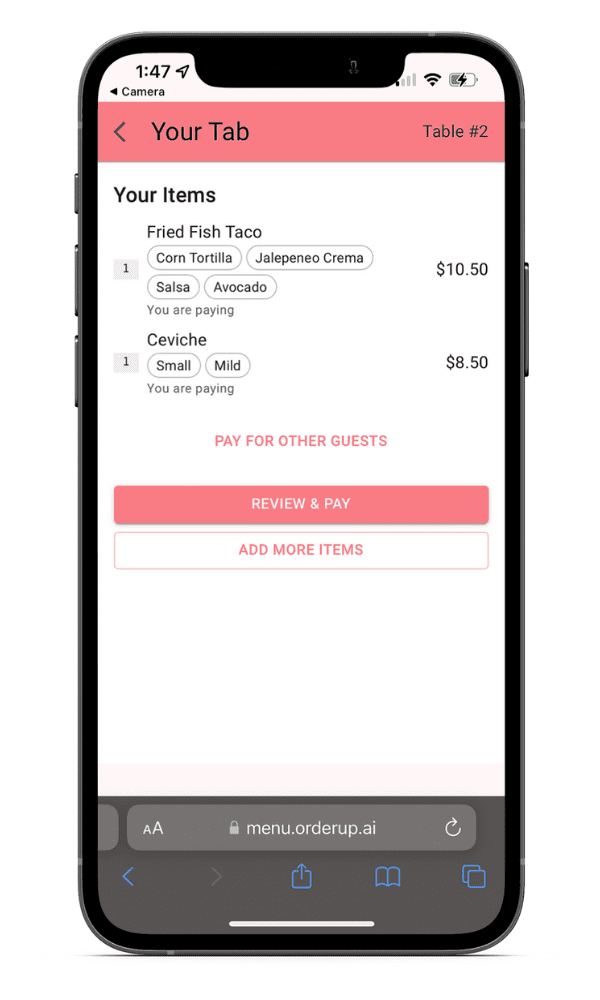Return to the Camera app
The width and height of the screenshot is (600, 1000).
click(137, 92)
